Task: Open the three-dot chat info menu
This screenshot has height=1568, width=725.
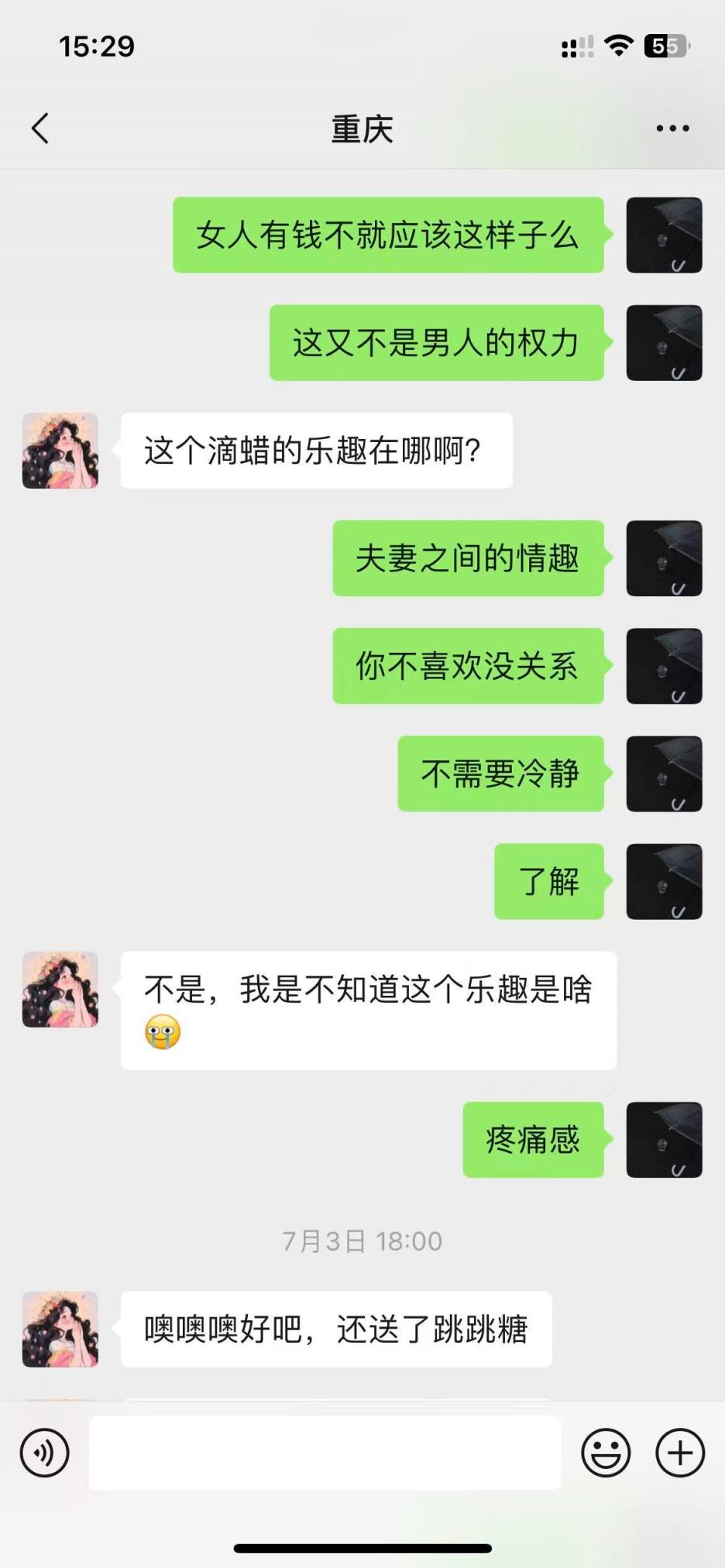Action: 672,129
